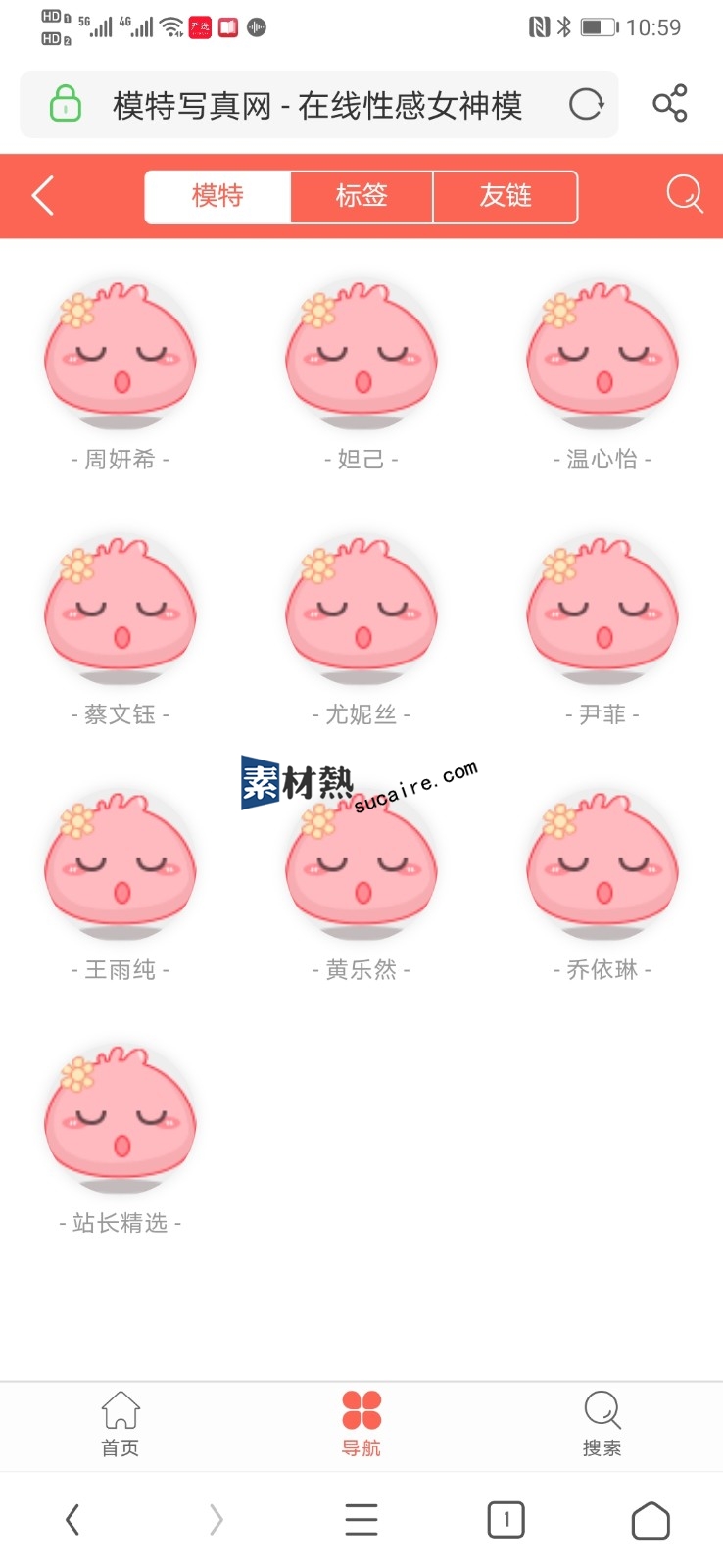Open the browser tabs switcher
723x1568 pixels.
pos(506,1520)
